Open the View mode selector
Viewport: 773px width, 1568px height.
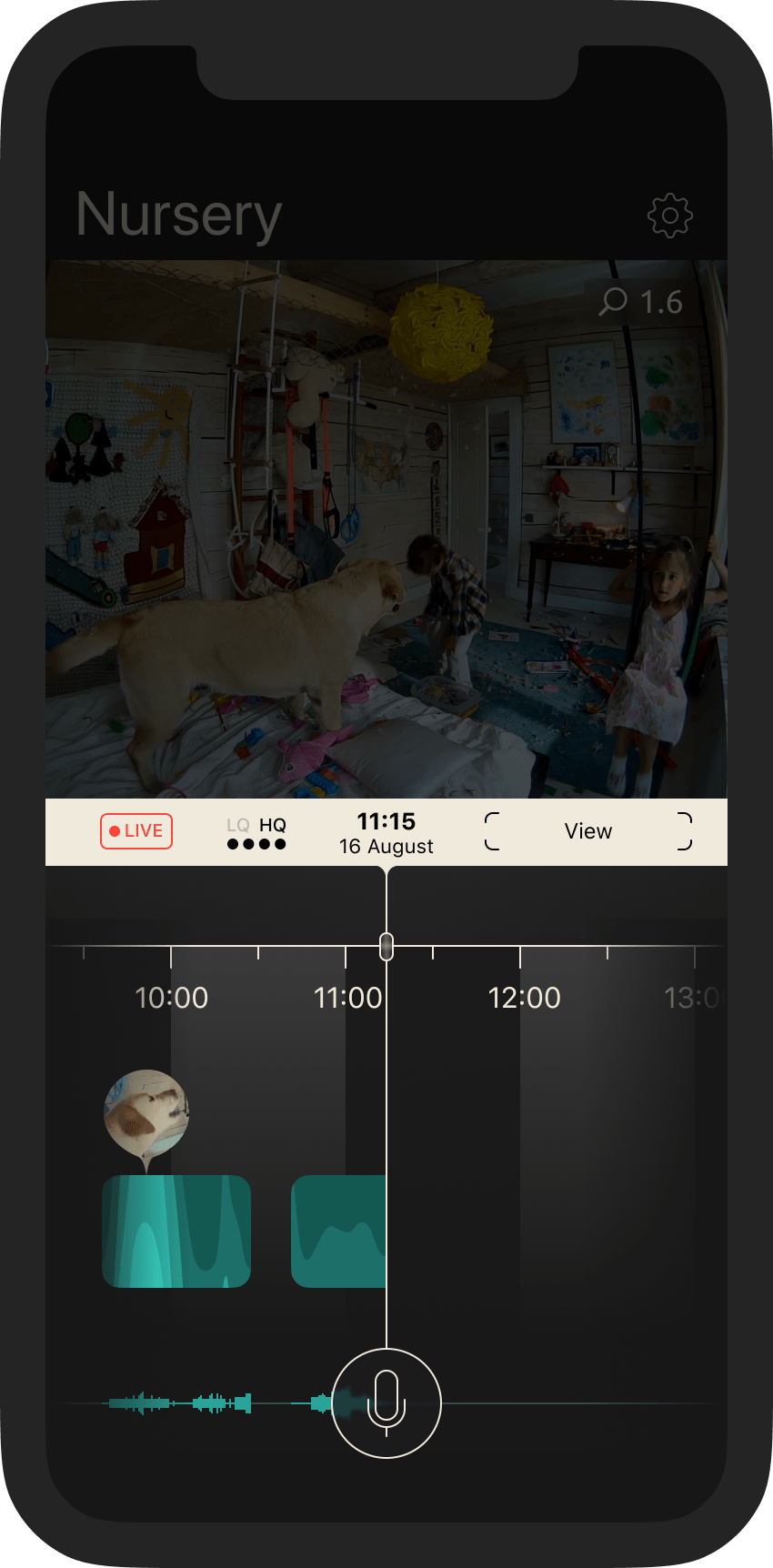click(x=588, y=831)
